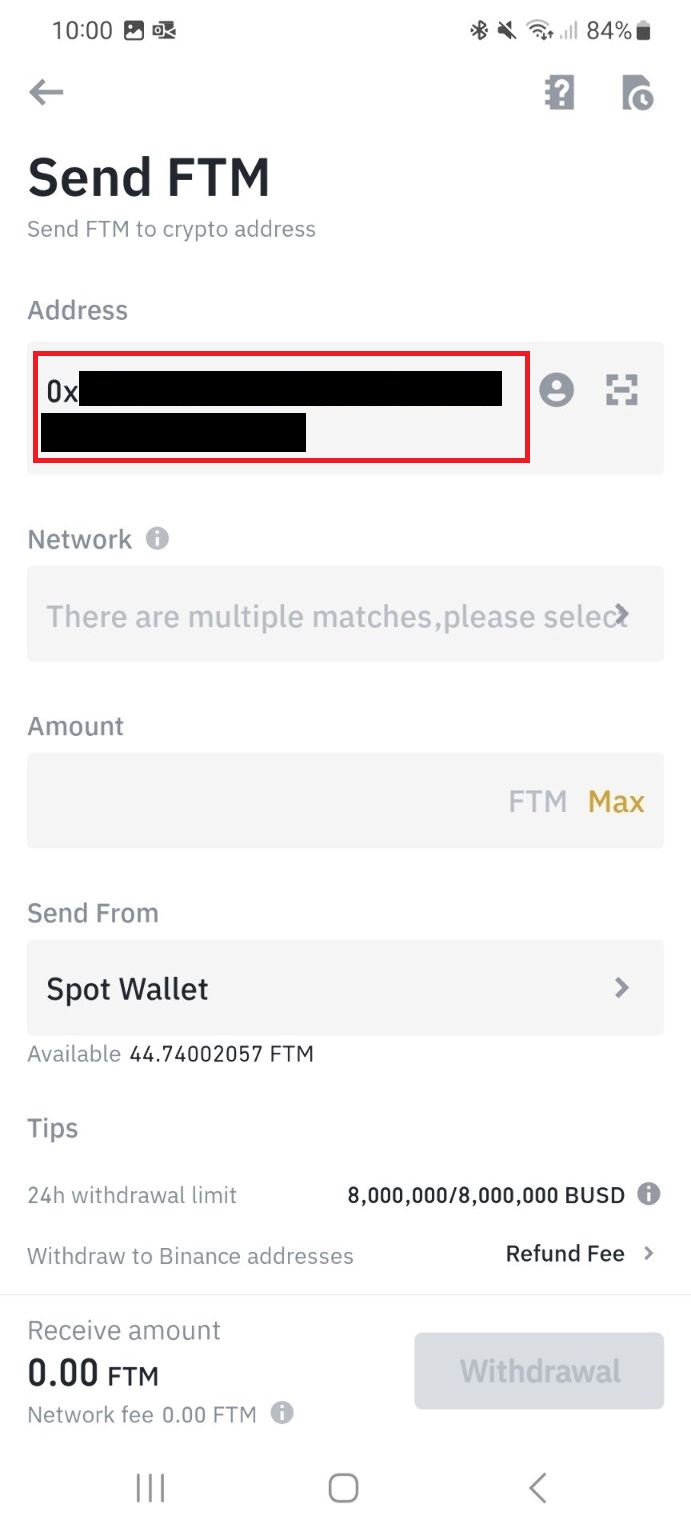Open recent apps from navigation bar
This screenshot has width=691, height=1536.
(150, 1488)
